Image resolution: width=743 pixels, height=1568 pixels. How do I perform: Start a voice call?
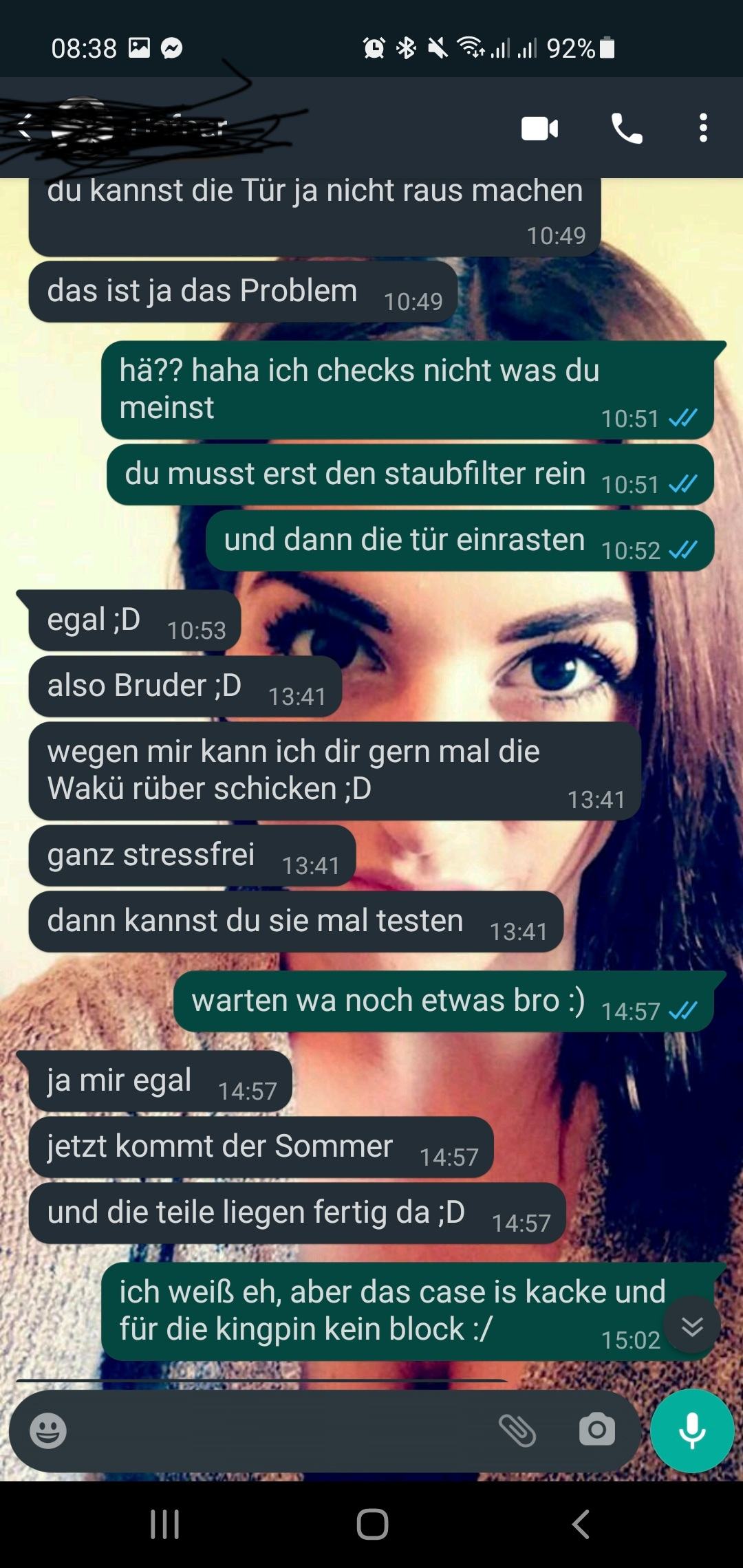626,129
